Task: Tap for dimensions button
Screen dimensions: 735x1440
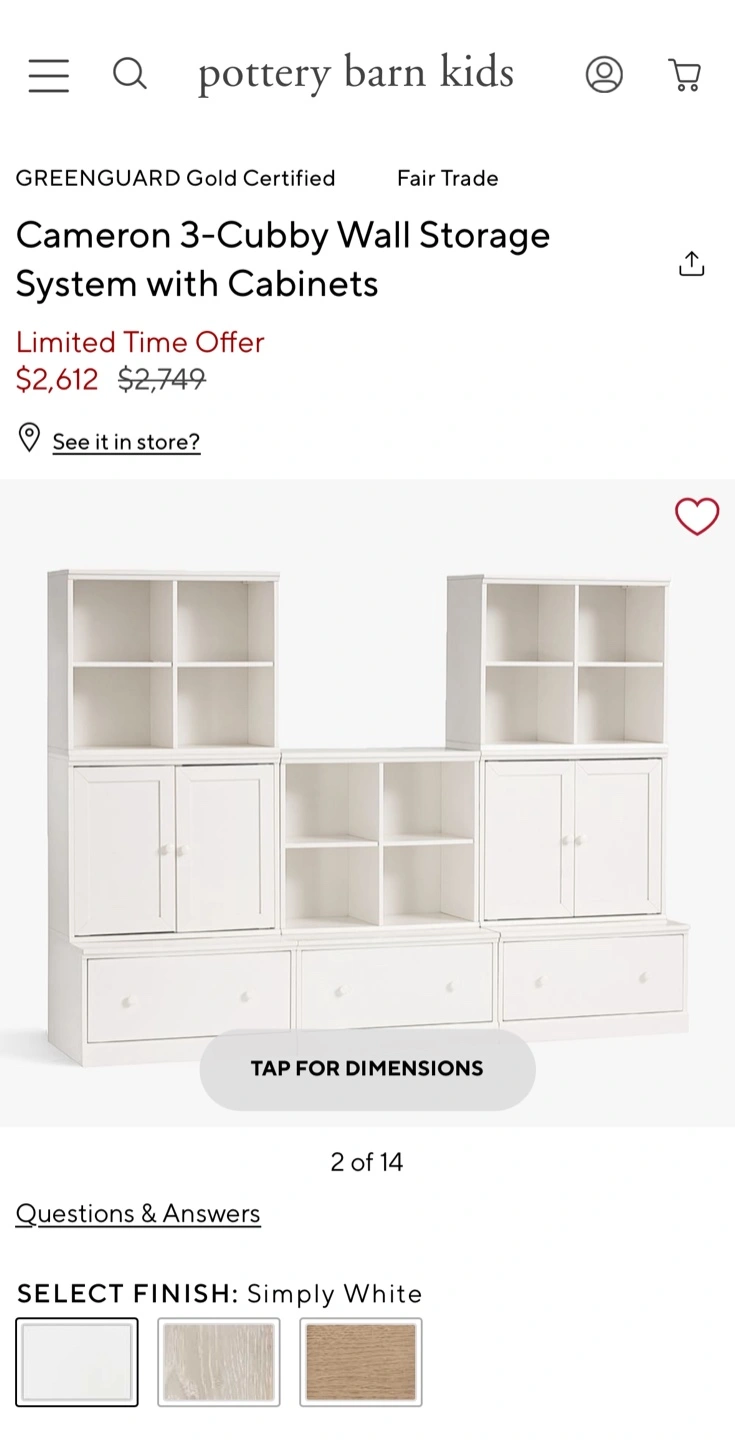Action: [367, 1068]
